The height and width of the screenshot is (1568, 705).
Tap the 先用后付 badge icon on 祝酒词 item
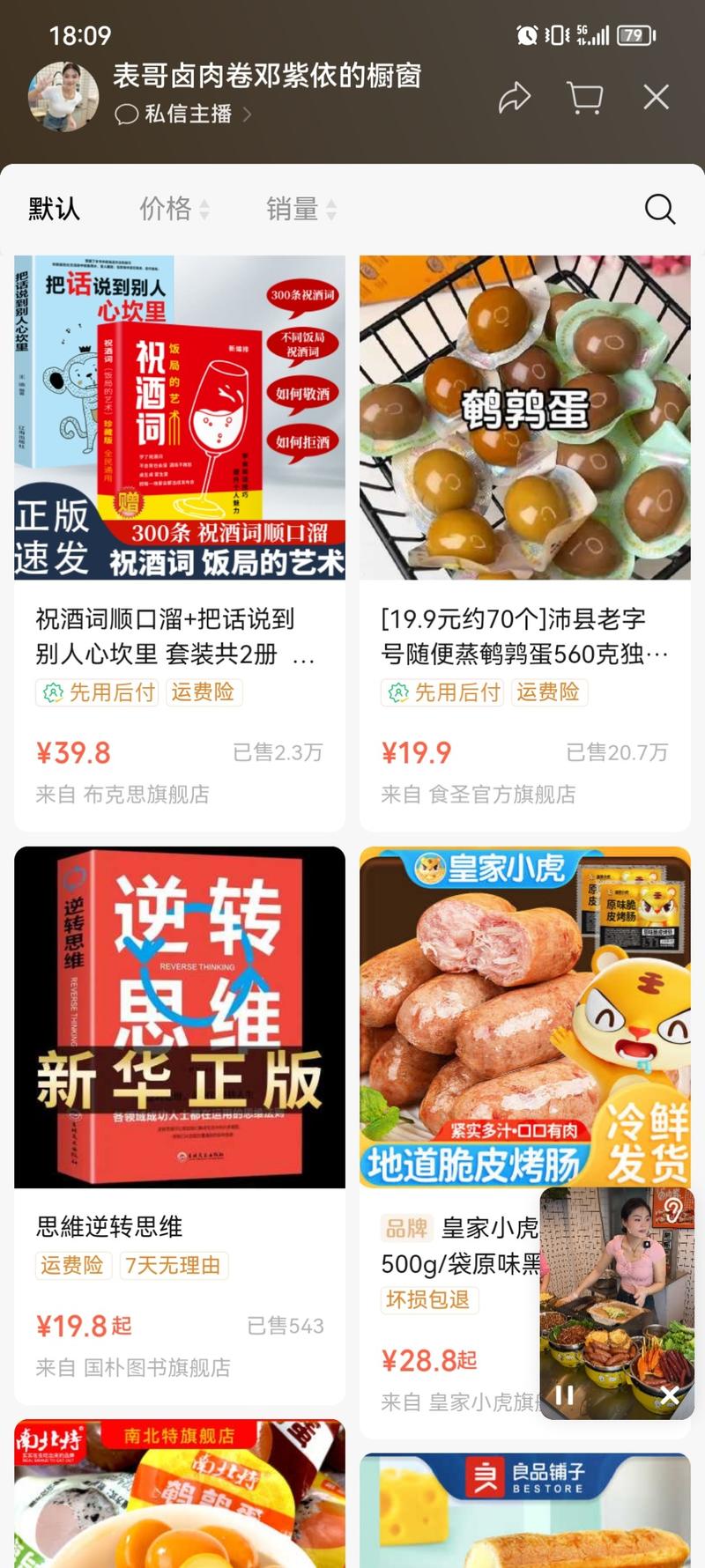point(55,692)
